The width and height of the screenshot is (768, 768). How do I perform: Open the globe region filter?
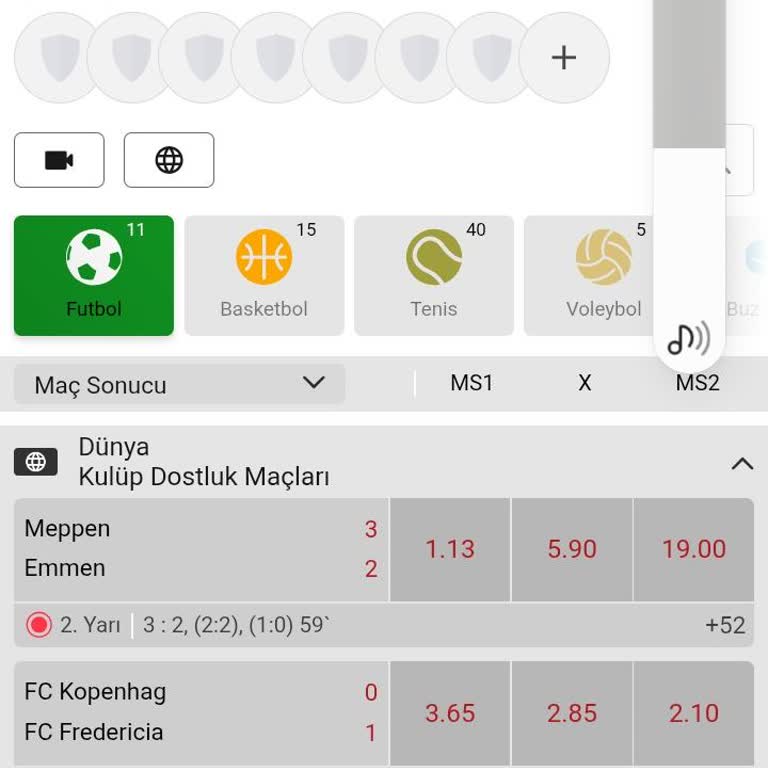(x=169, y=160)
